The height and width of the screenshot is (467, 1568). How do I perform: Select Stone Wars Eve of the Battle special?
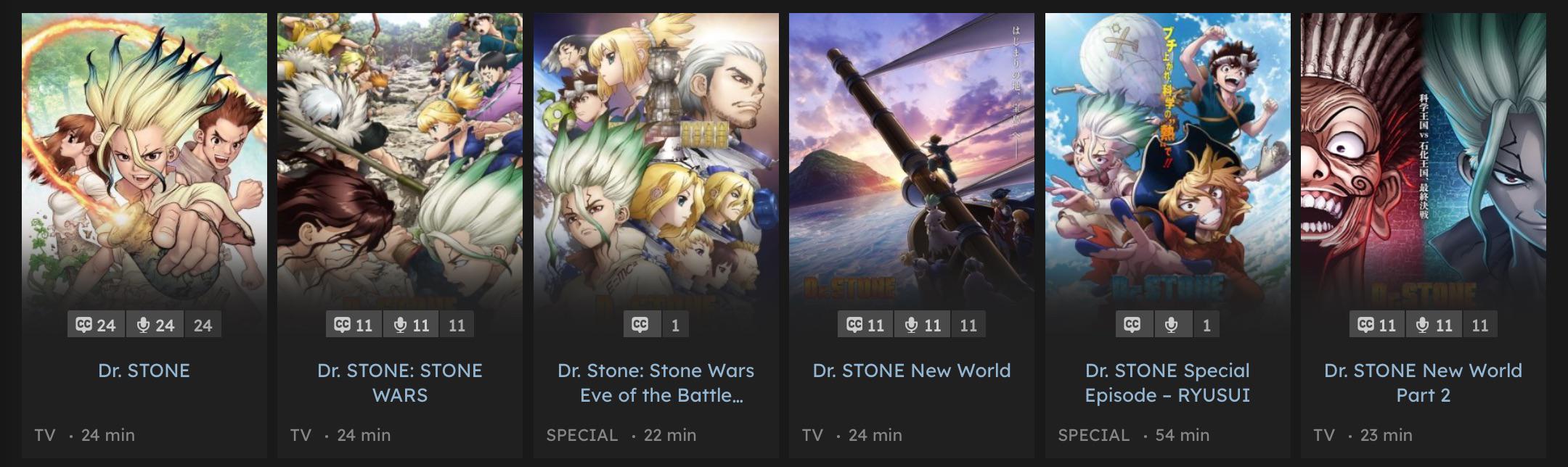pyautogui.click(x=656, y=382)
